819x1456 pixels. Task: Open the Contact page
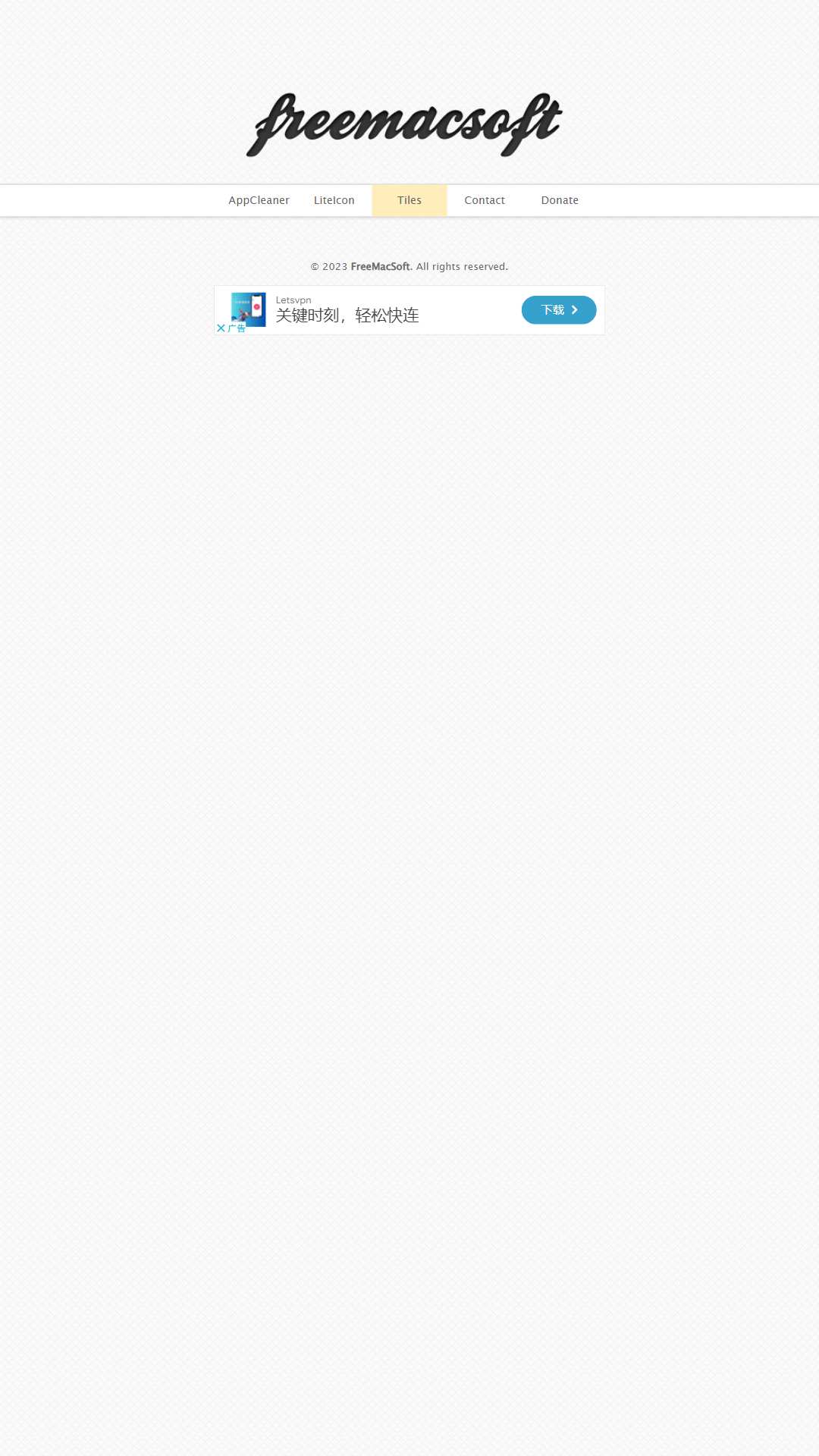pos(485,200)
